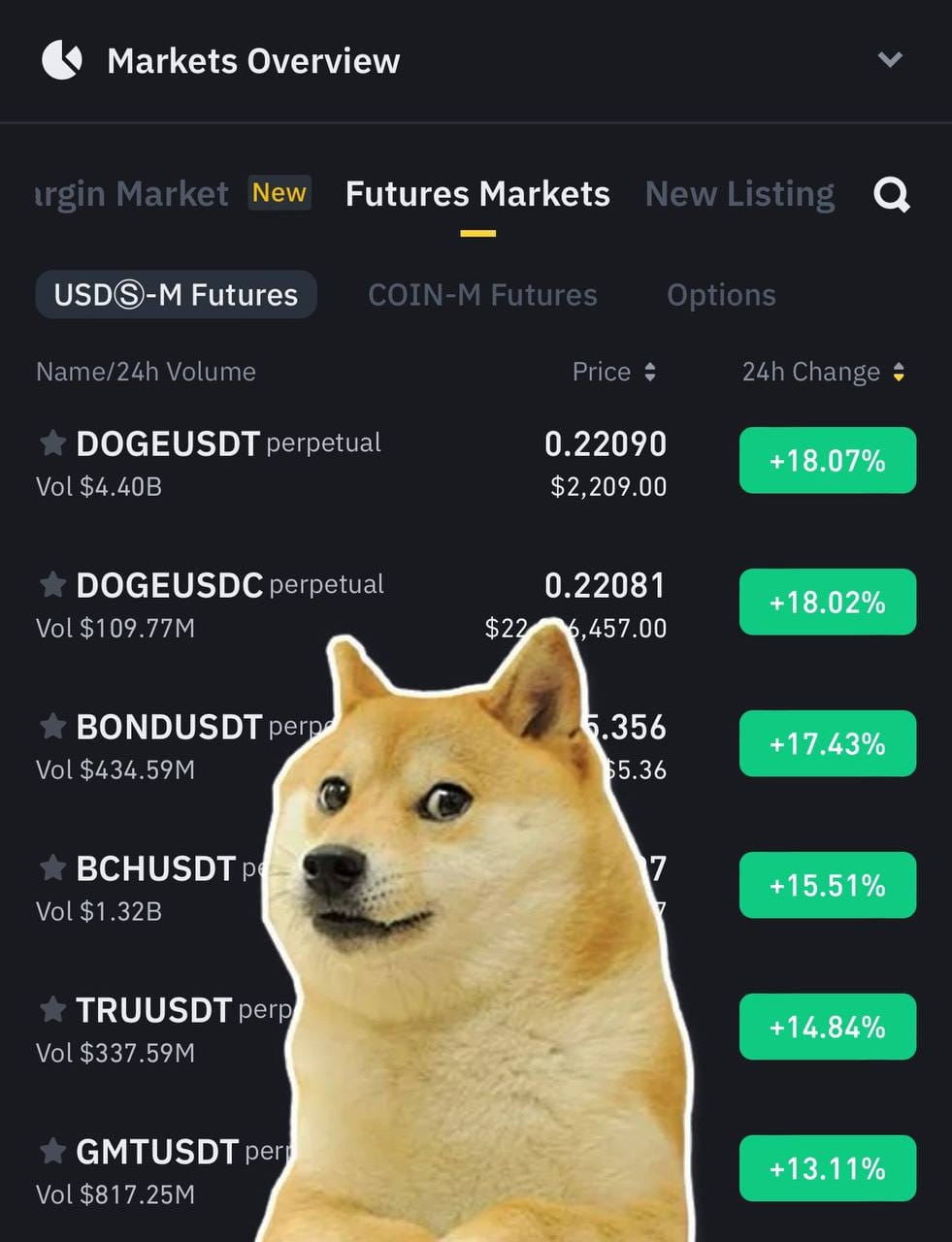This screenshot has width=952, height=1242.
Task: Select the USDⓈ-M Futures filter
Action: [x=176, y=294]
